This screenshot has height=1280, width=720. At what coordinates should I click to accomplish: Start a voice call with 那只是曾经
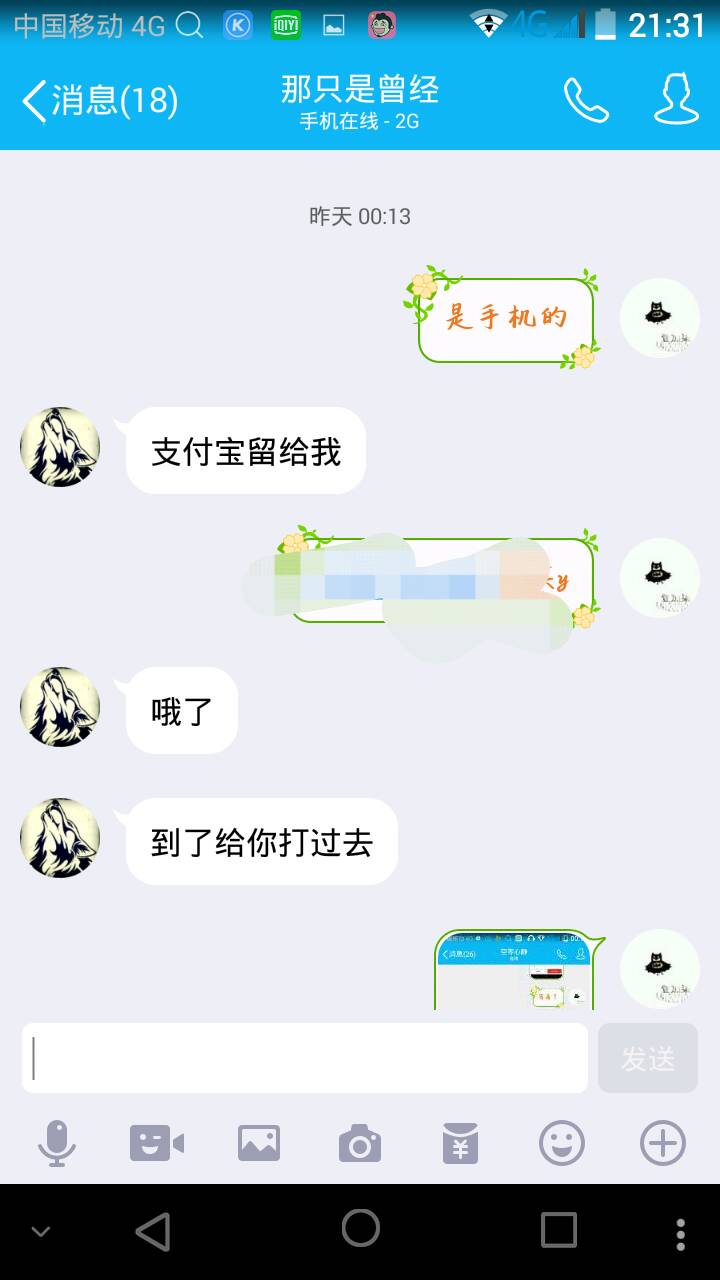586,100
